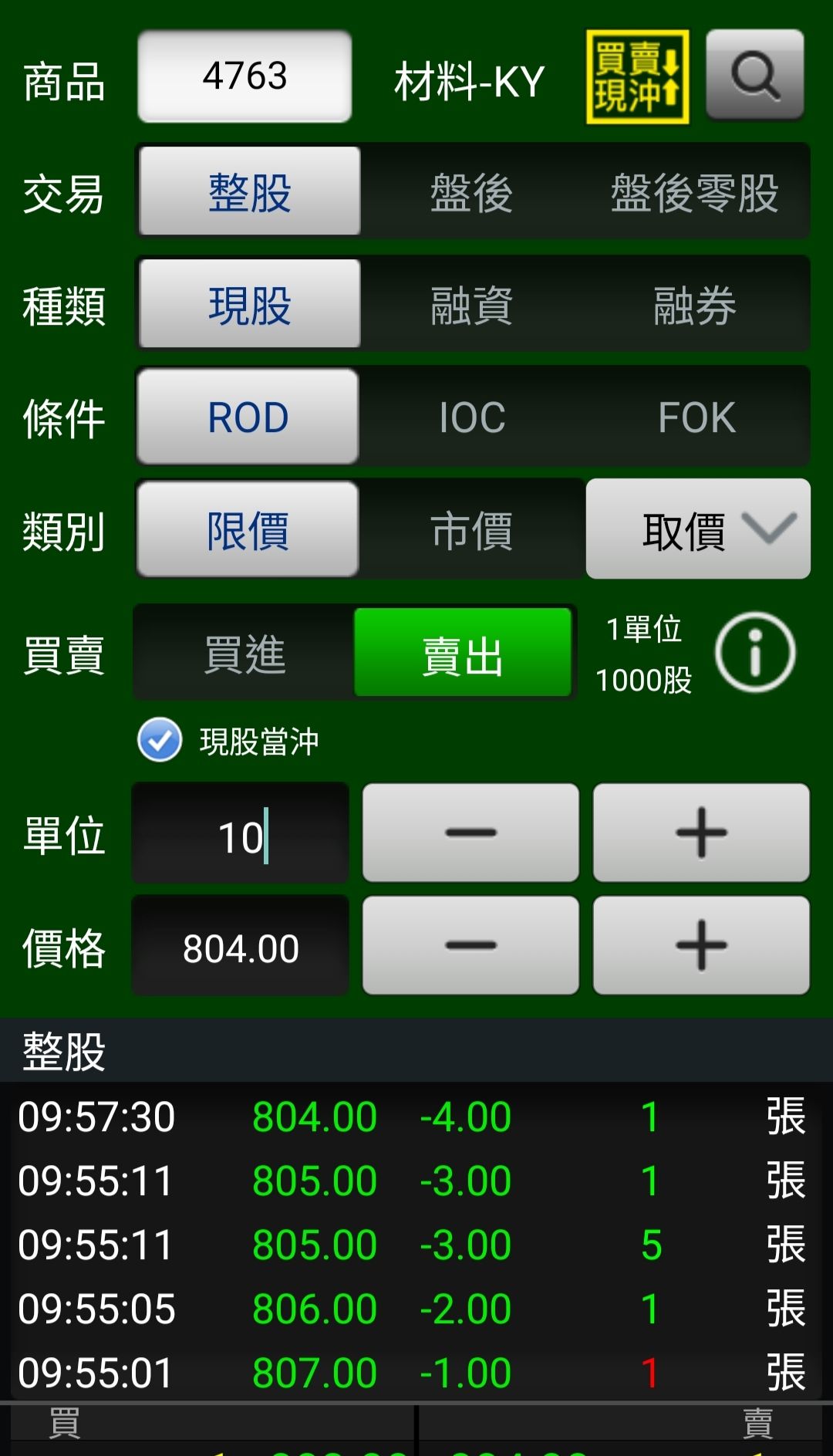This screenshot has height=1456, width=833.
Task: Open the stock search magnifier
Action: tap(754, 75)
